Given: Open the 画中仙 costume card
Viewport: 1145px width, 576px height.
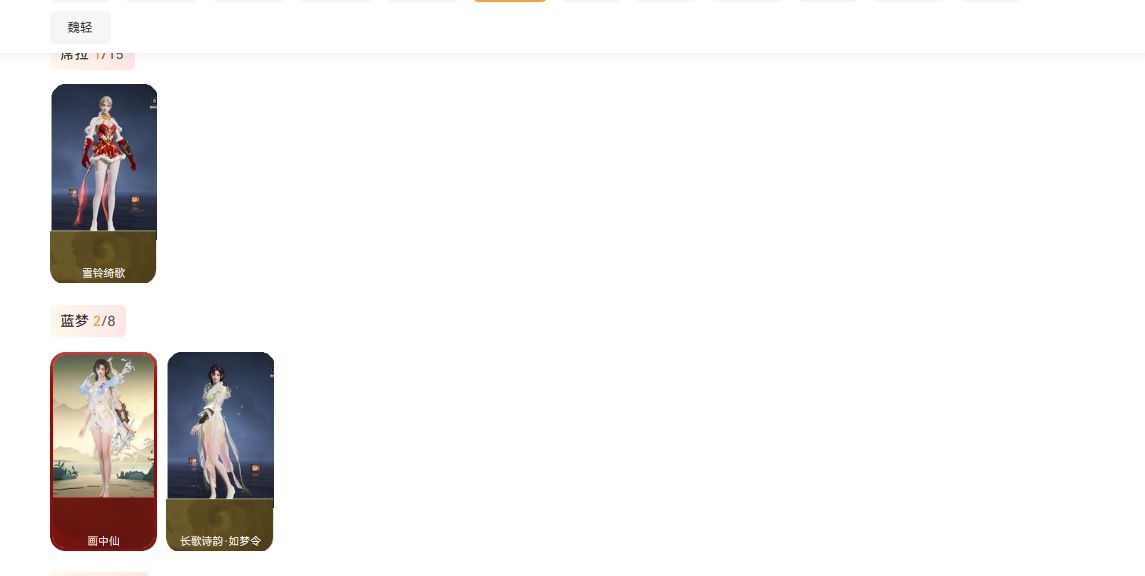Looking at the screenshot, I should pyautogui.click(x=103, y=450).
